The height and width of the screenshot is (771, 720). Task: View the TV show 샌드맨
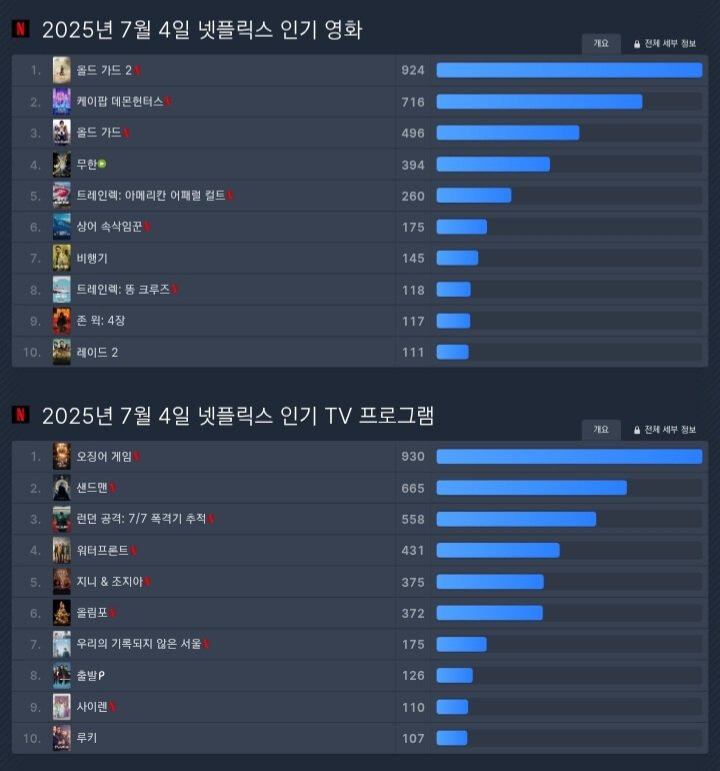pyautogui.click(x=92, y=487)
